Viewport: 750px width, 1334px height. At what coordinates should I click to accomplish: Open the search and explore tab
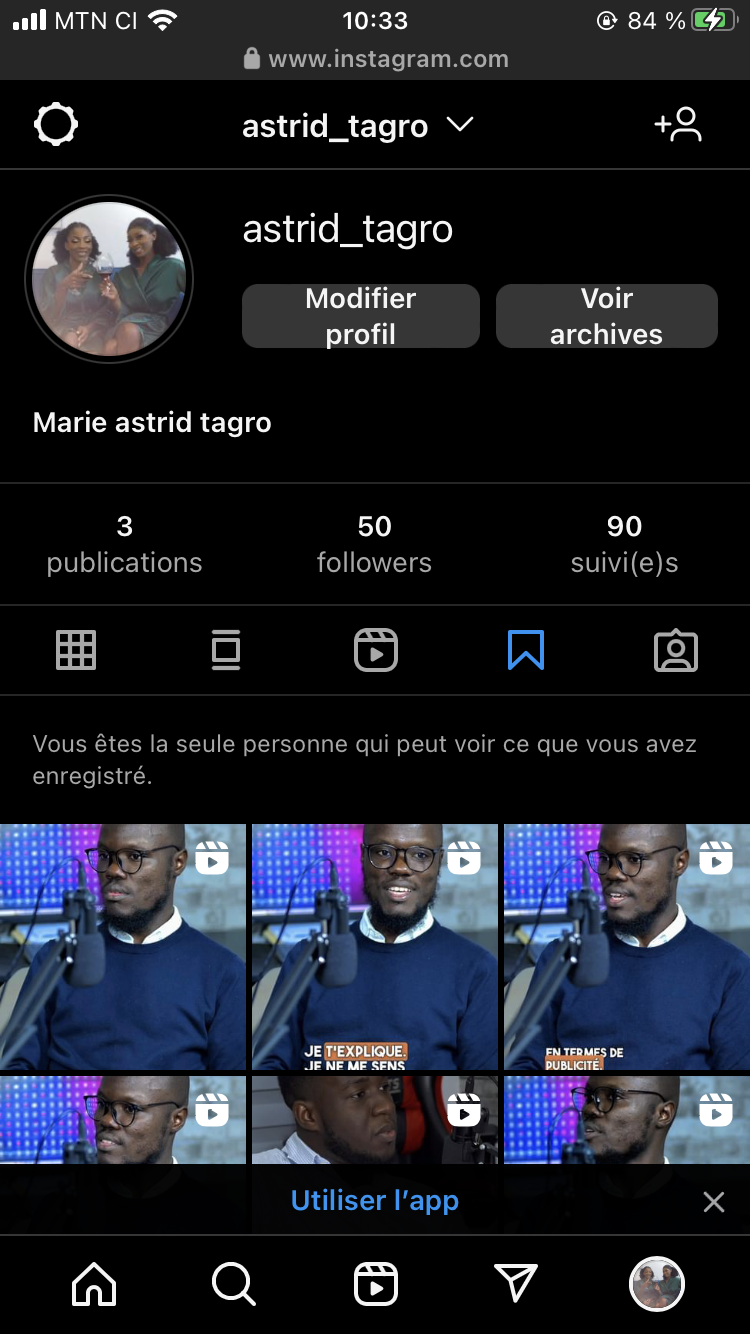234,1284
